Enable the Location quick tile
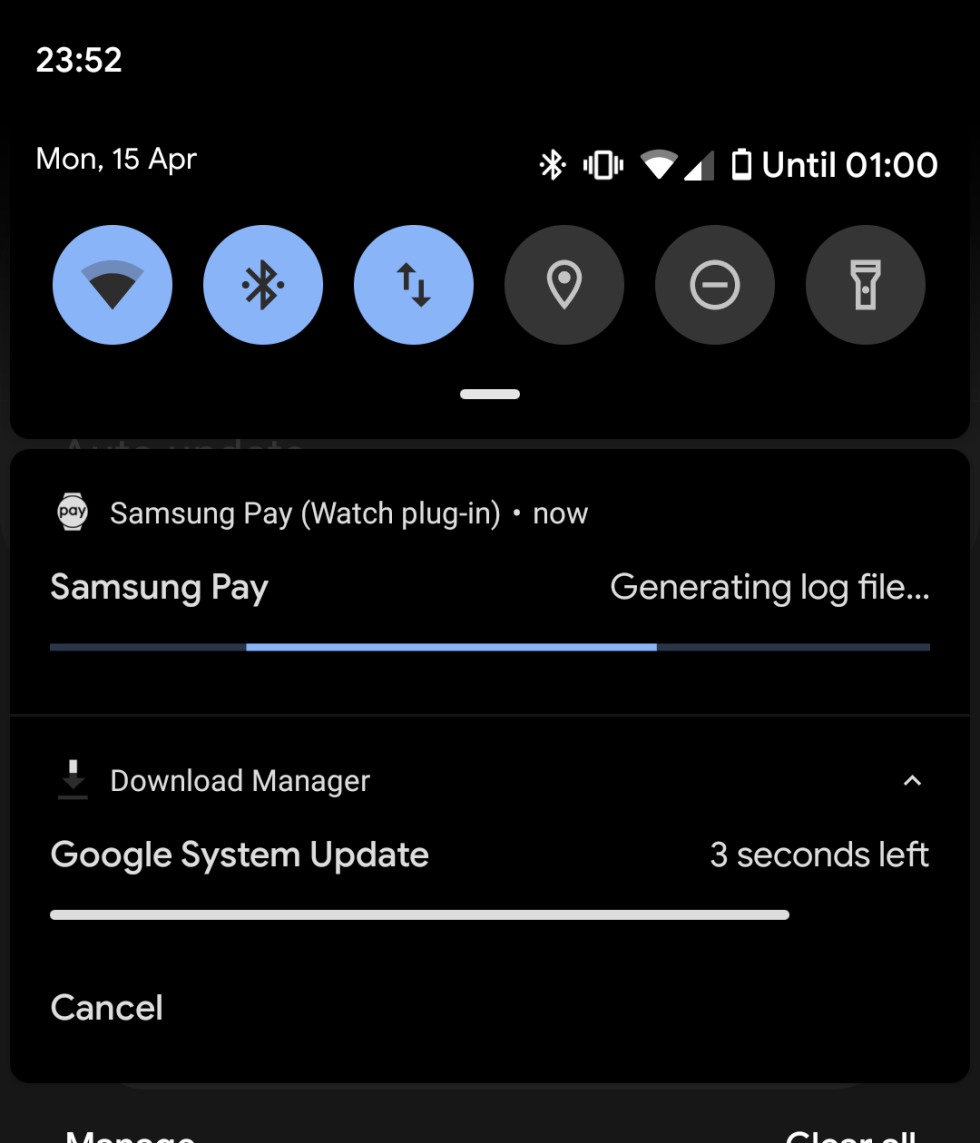980x1143 pixels. (564, 285)
